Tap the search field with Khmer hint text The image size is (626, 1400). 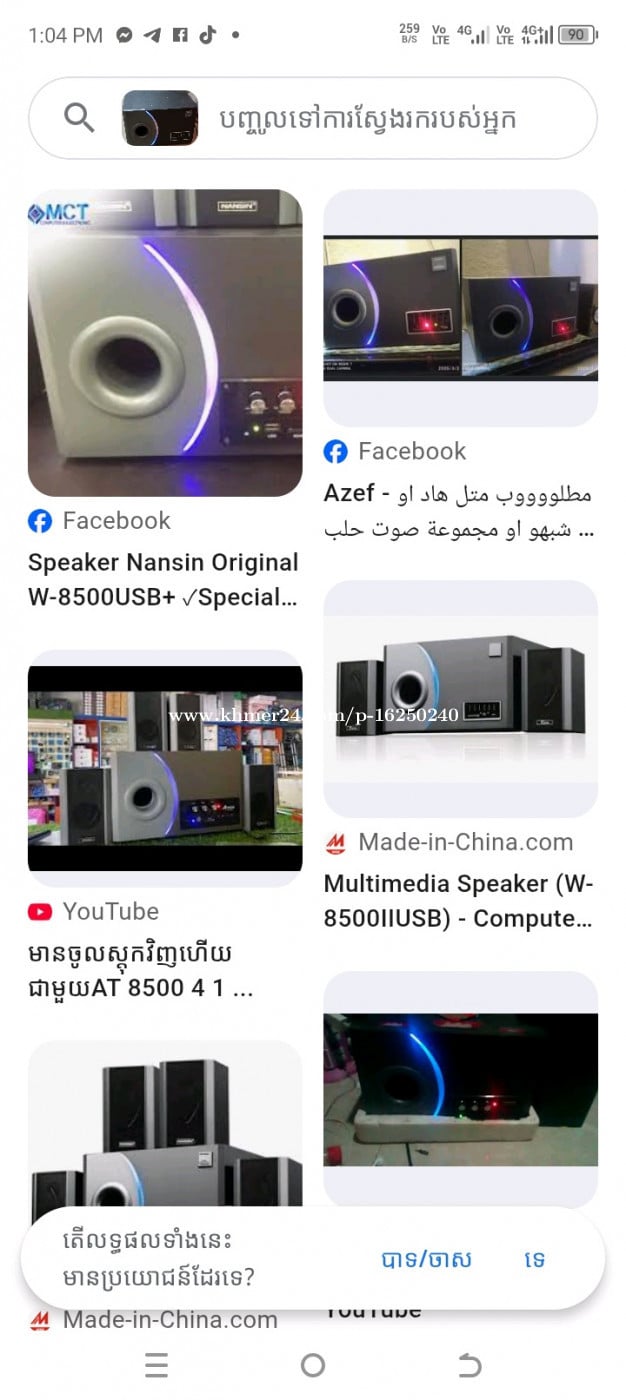pyautogui.click(x=380, y=119)
